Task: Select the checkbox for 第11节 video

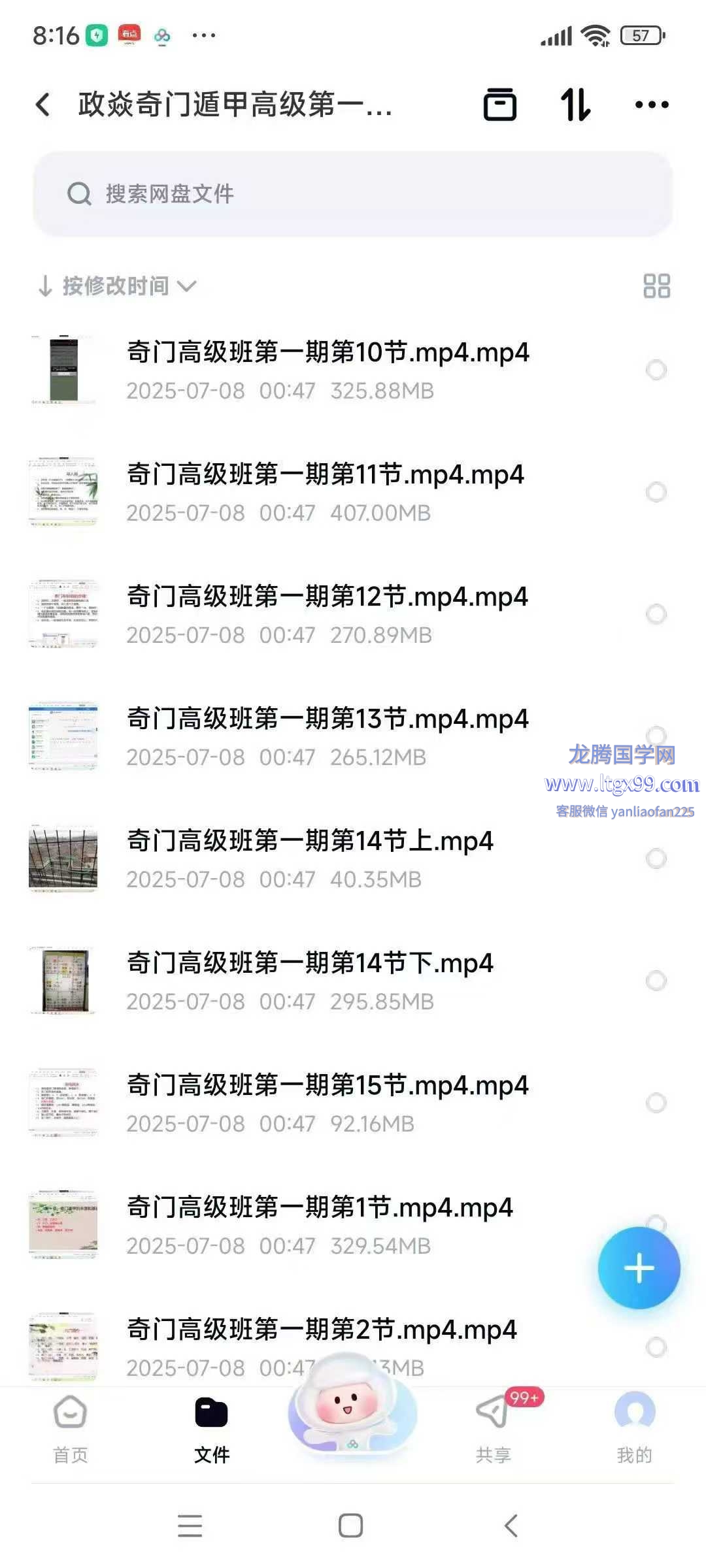Action: point(656,492)
